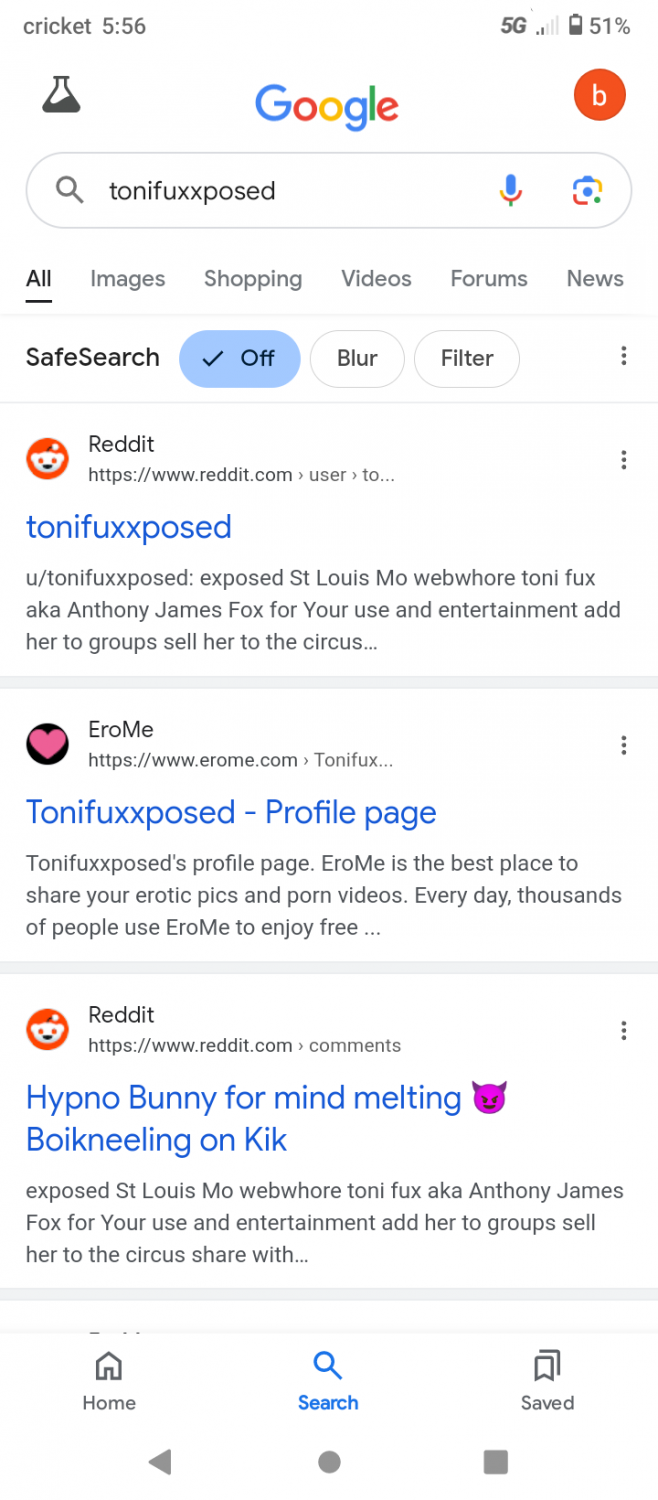Switch to the Images tab
The height and width of the screenshot is (1500, 658).
tap(127, 279)
